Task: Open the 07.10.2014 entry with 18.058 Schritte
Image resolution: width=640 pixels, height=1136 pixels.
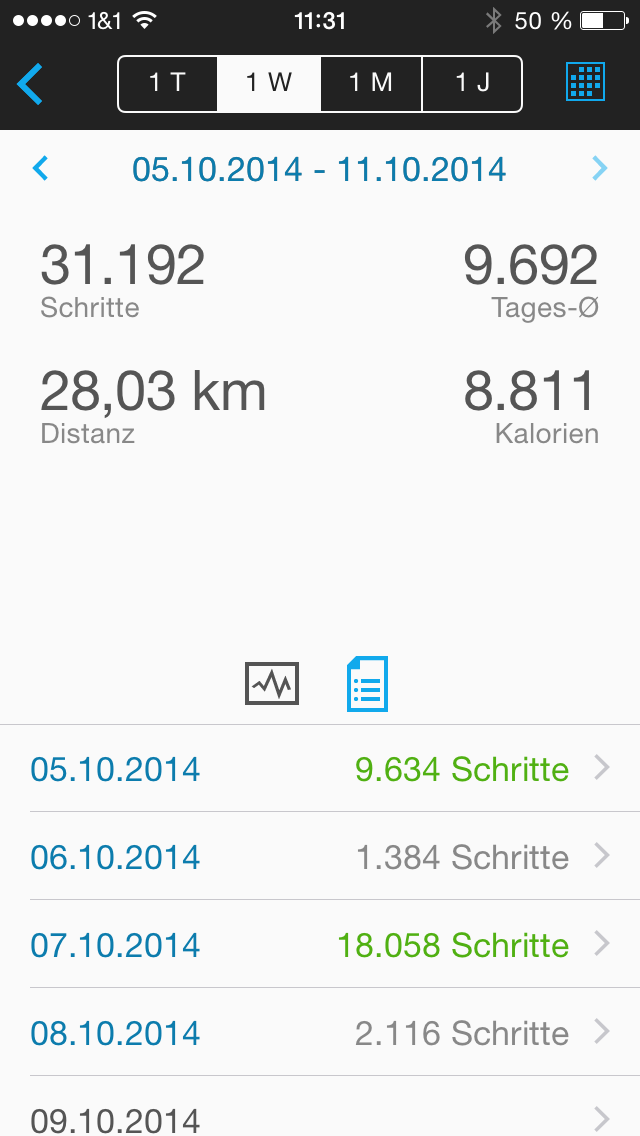Action: point(320,944)
